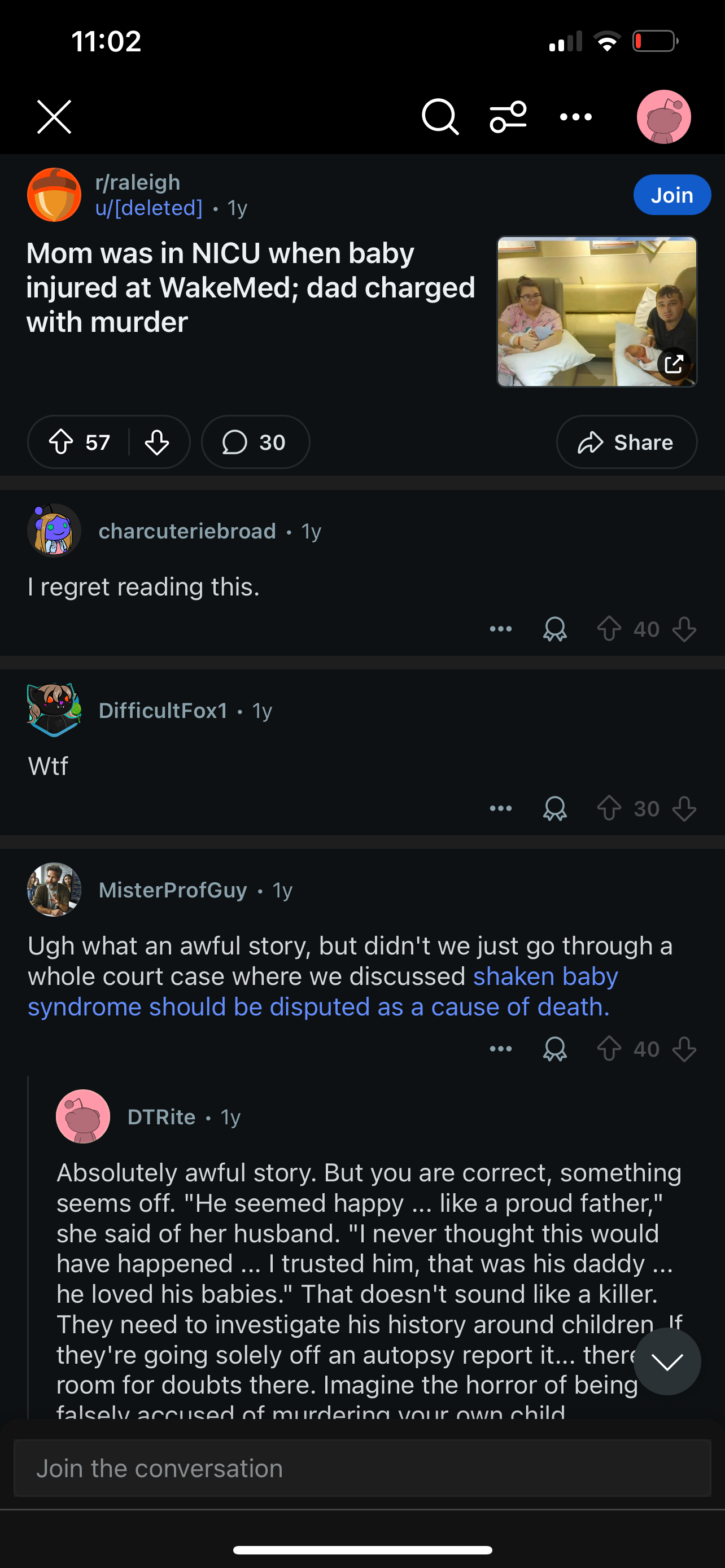This screenshot has width=725, height=1568.
Task: Open your profile avatar menu
Action: 663,116
